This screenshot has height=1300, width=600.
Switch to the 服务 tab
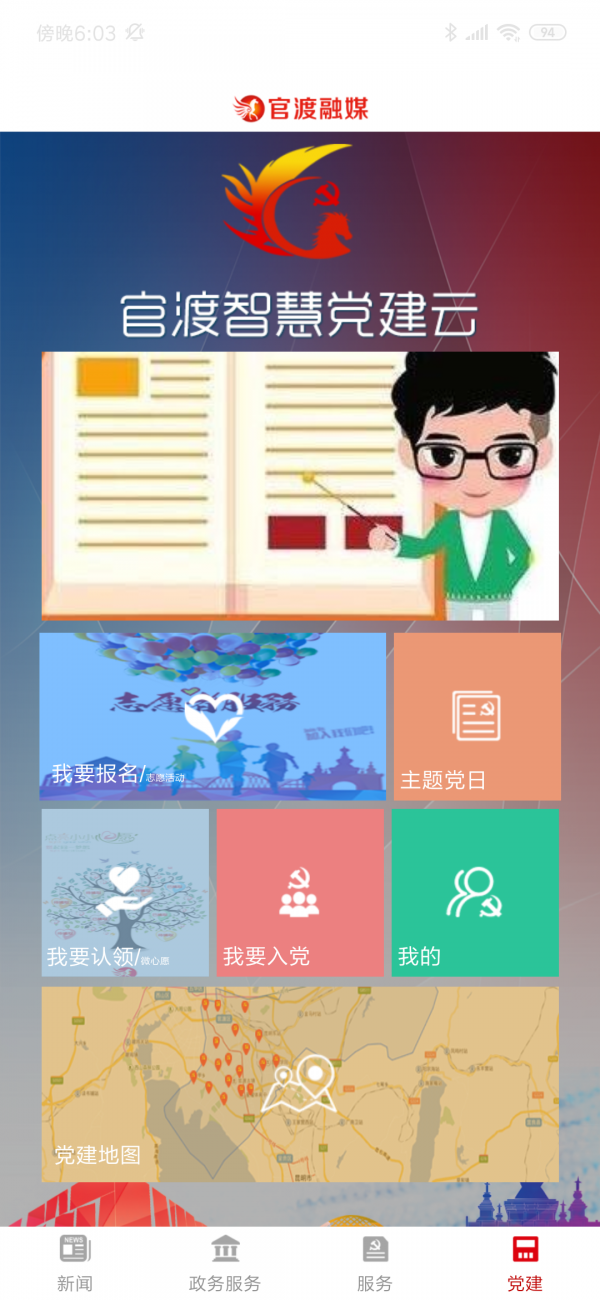click(x=375, y=1264)
